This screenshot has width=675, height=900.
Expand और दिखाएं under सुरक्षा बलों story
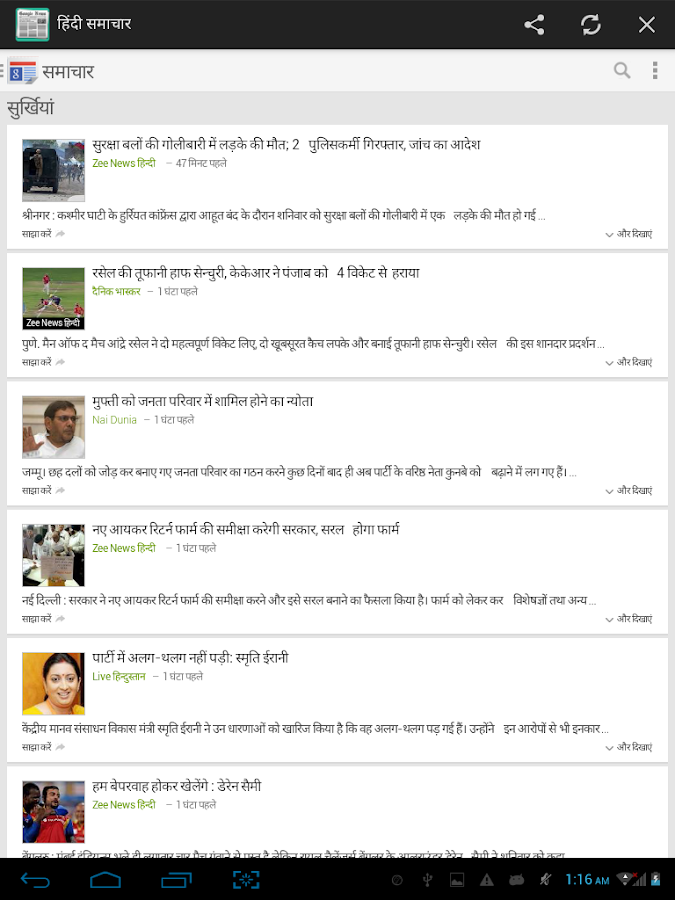(628, 234)
